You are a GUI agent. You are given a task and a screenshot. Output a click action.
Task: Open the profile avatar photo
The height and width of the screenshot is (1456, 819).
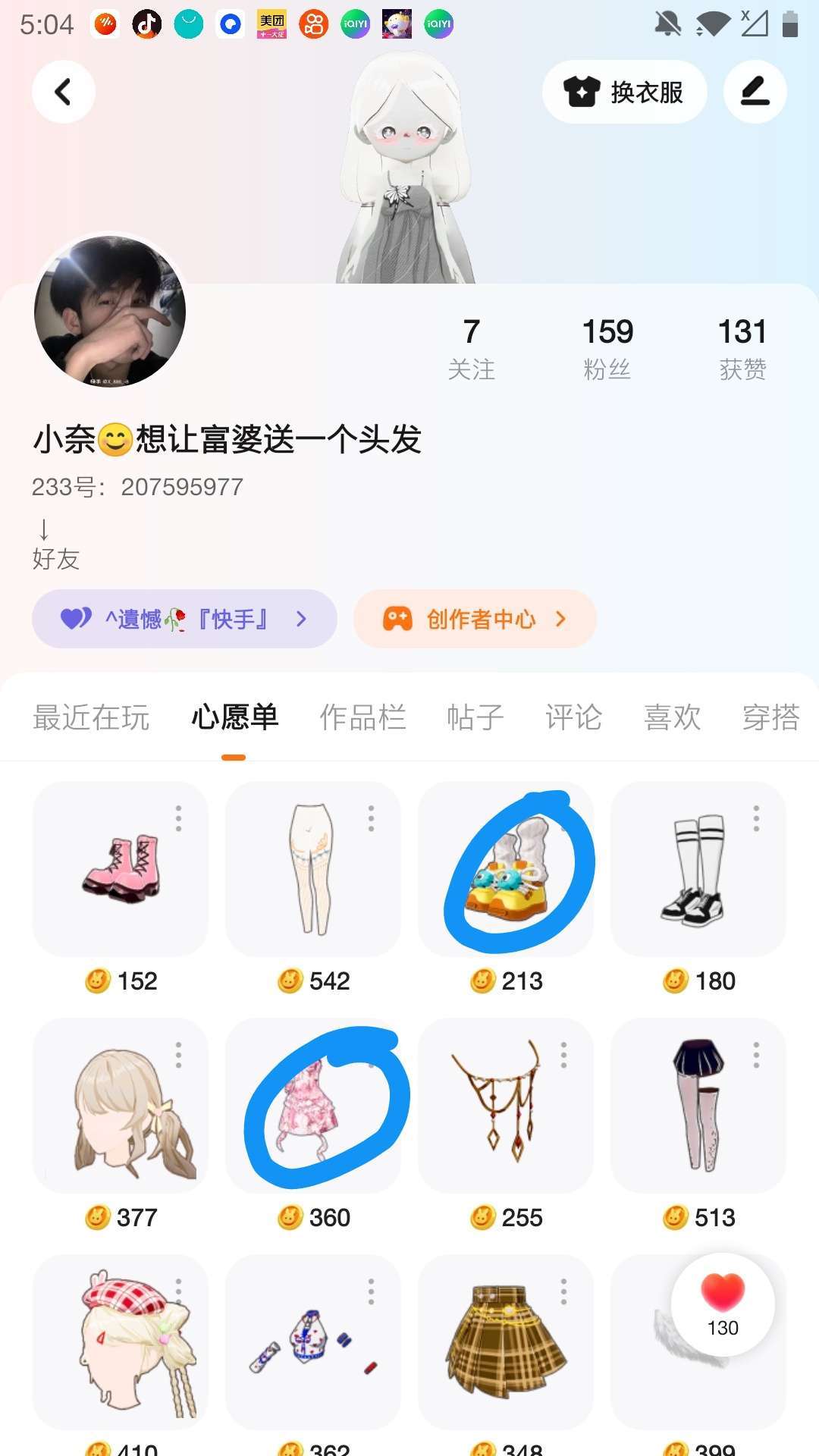click(111, 311)
